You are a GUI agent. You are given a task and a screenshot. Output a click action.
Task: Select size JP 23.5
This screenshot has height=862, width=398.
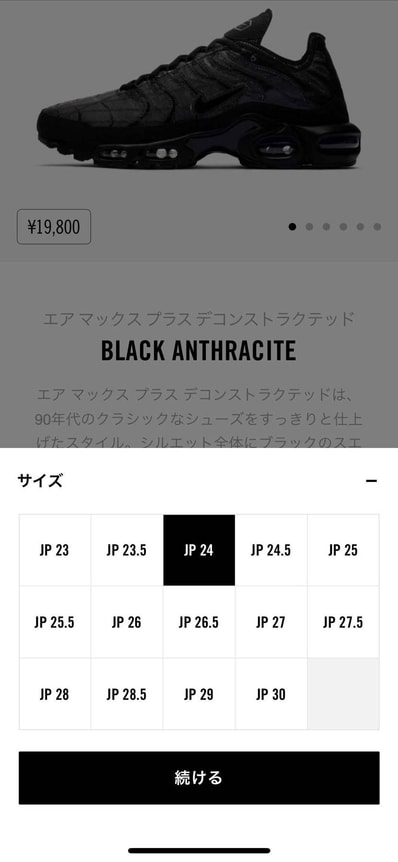coord(127,550)
